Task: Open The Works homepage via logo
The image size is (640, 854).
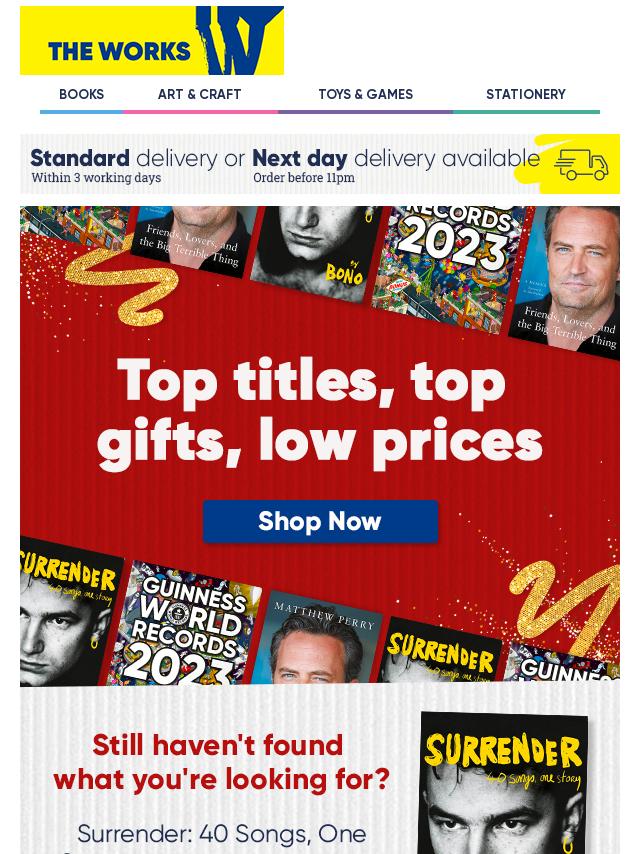Action: pos(152,41)
